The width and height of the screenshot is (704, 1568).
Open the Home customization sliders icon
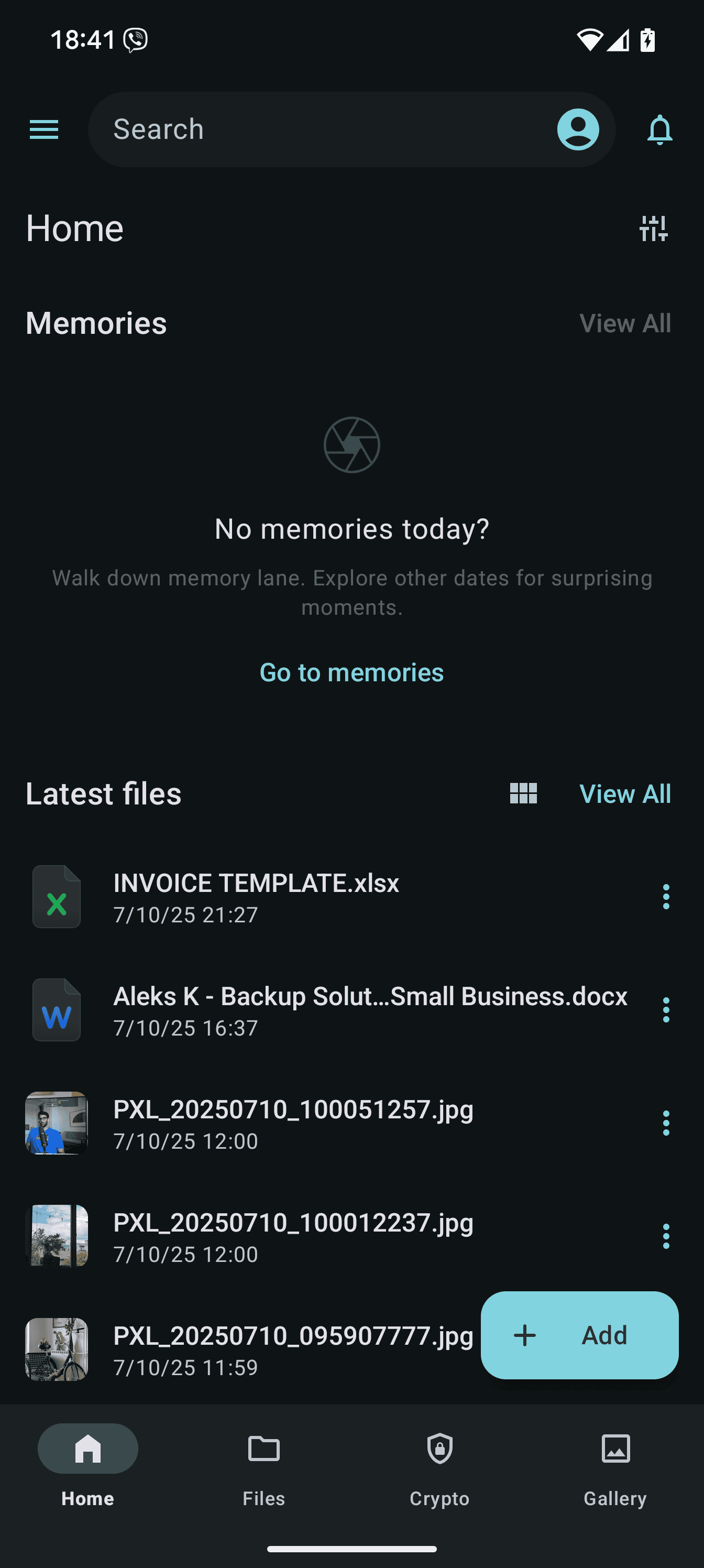pyautogui.click(x=654, y=229)
